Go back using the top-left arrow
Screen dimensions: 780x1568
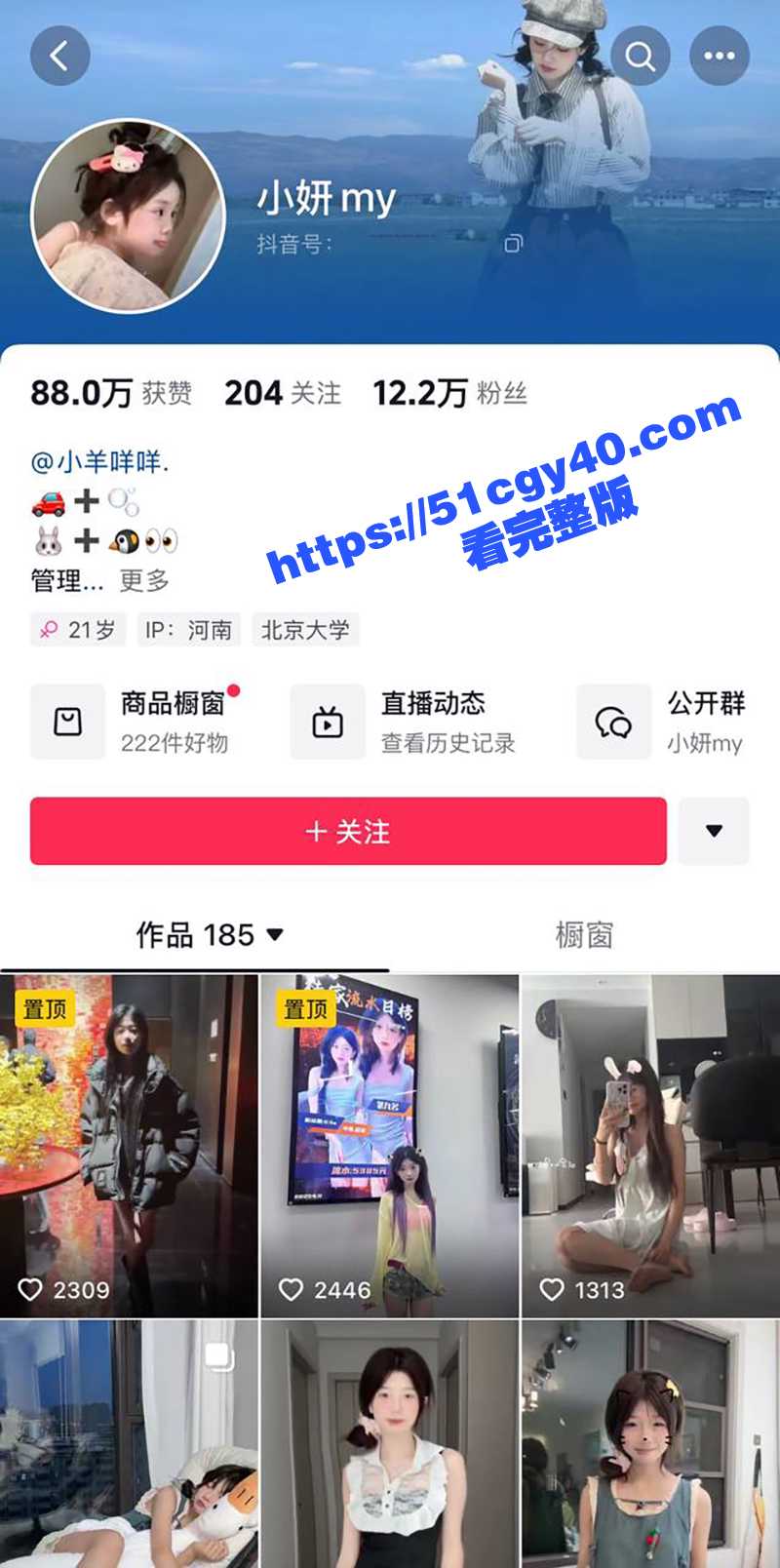[59, 56]
